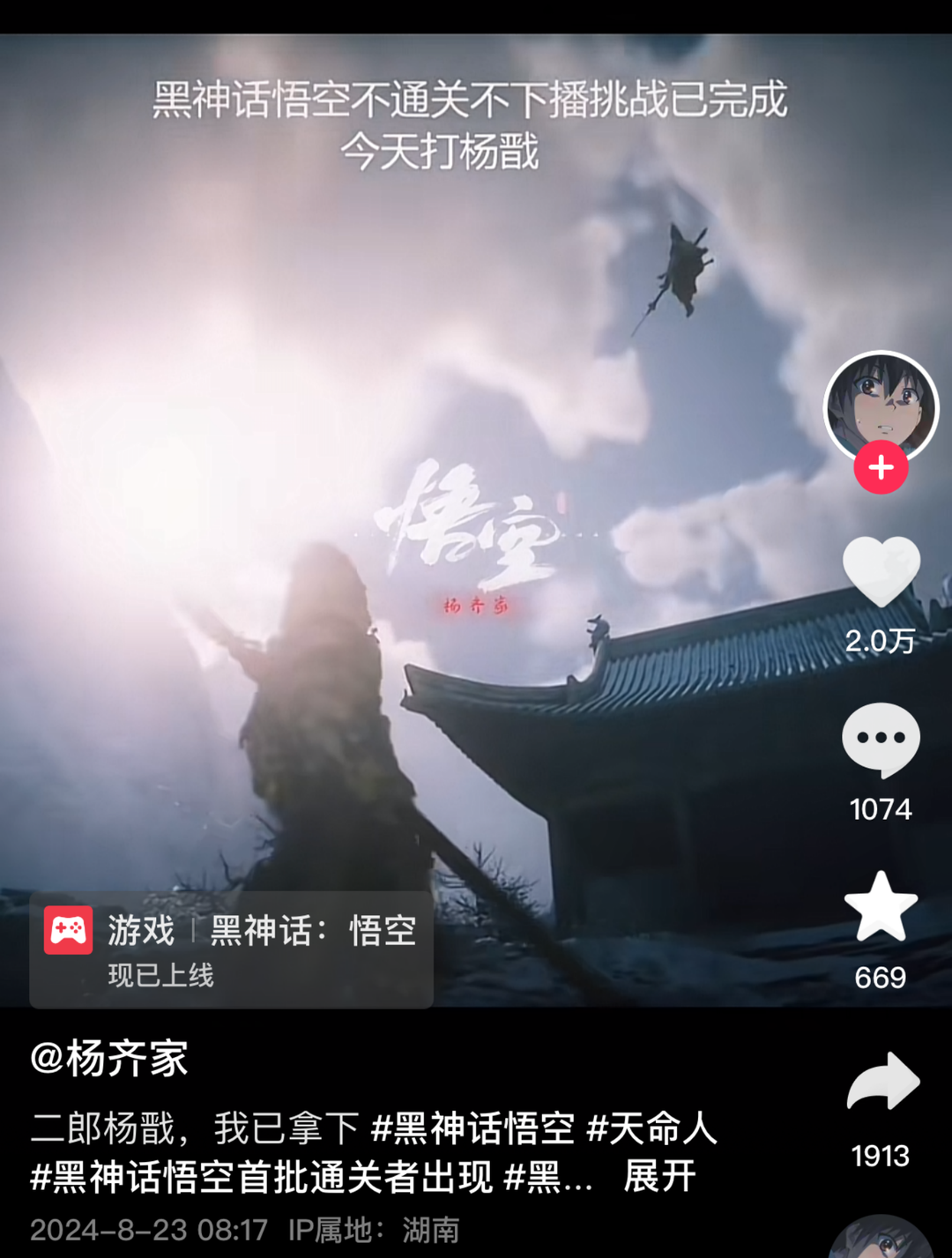Open the music disc at bottom right
The height and width of the screenshot is (1258, 952).
tap(881, 1239)
